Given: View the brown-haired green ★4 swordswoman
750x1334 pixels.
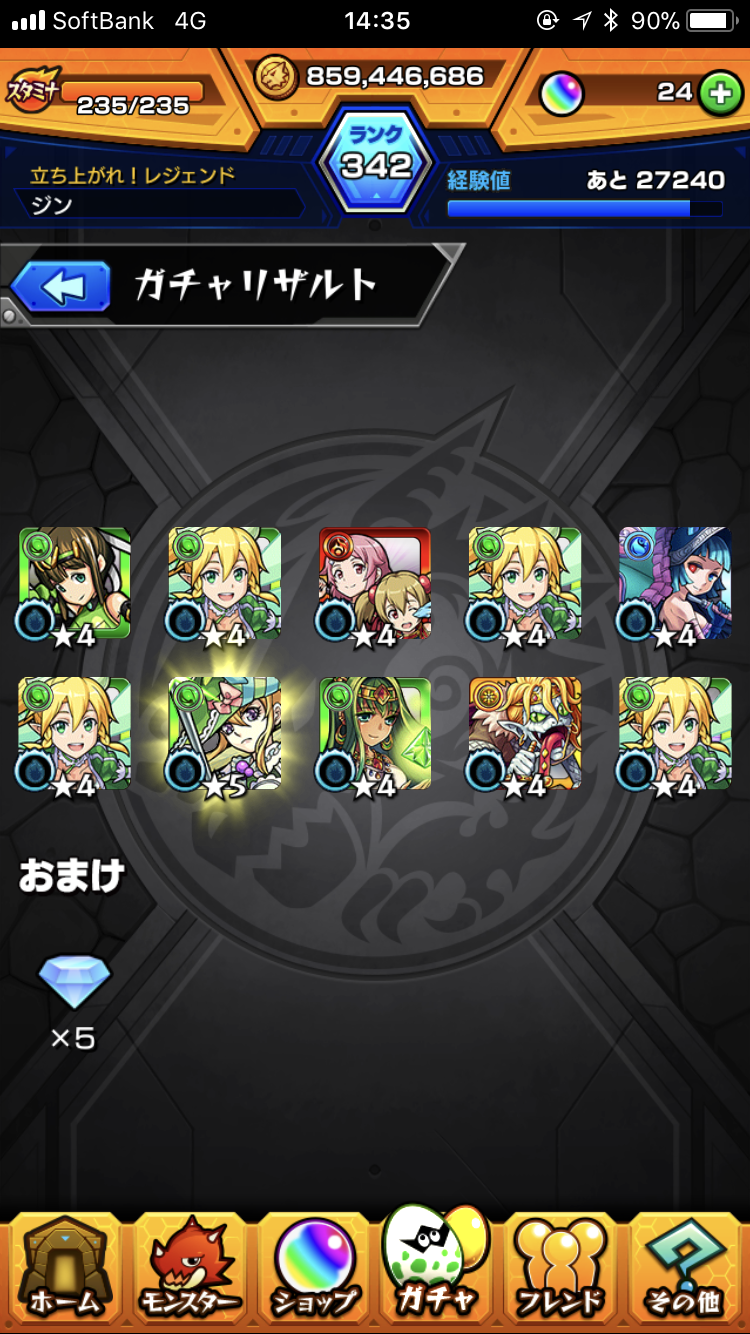Looking at the screenshot, I should pyautogui.click(x=75, y=584).
